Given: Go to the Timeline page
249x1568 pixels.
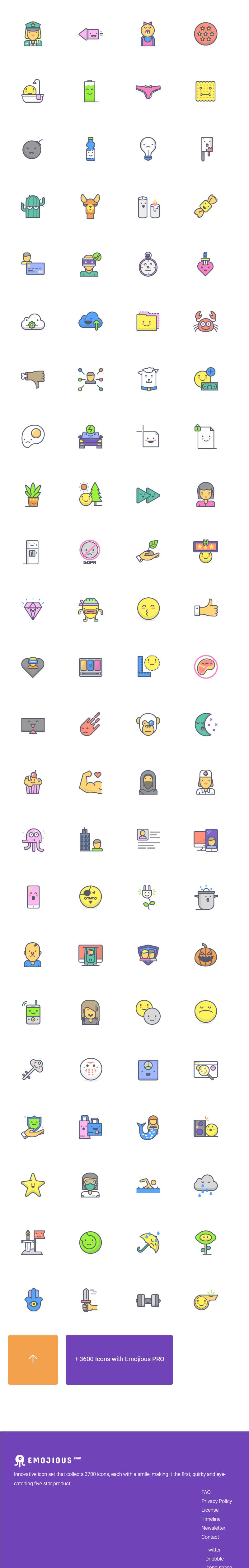Looking at the screenshot, I should pyautogui.click(x=211, y=1519).
